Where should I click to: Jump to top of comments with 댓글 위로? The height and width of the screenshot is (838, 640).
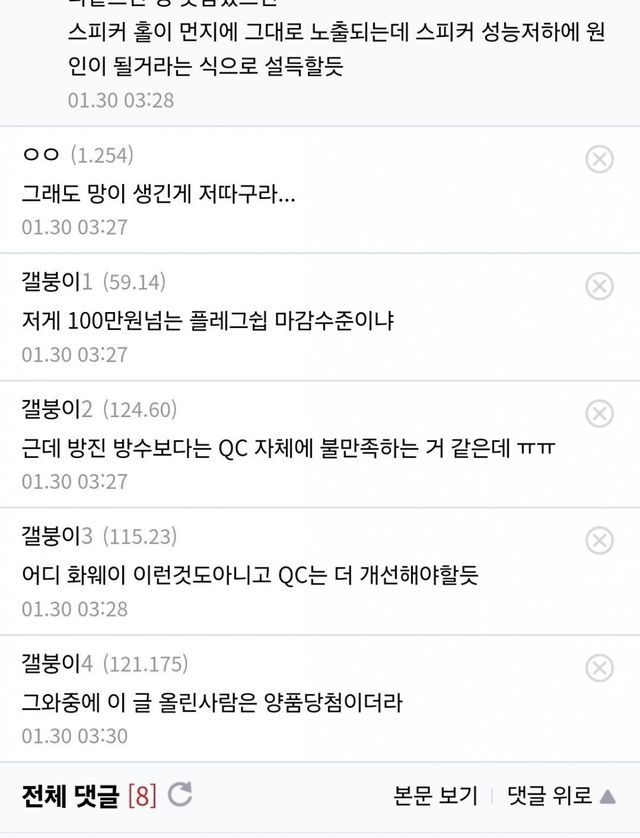(x=561, y=796)
